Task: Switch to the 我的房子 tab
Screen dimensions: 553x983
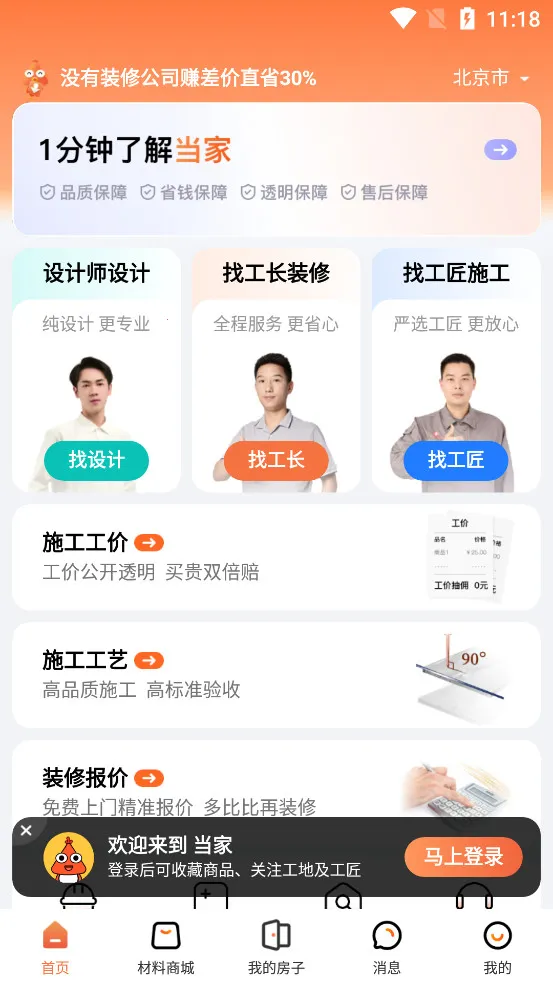Action: tap(276, 947)
